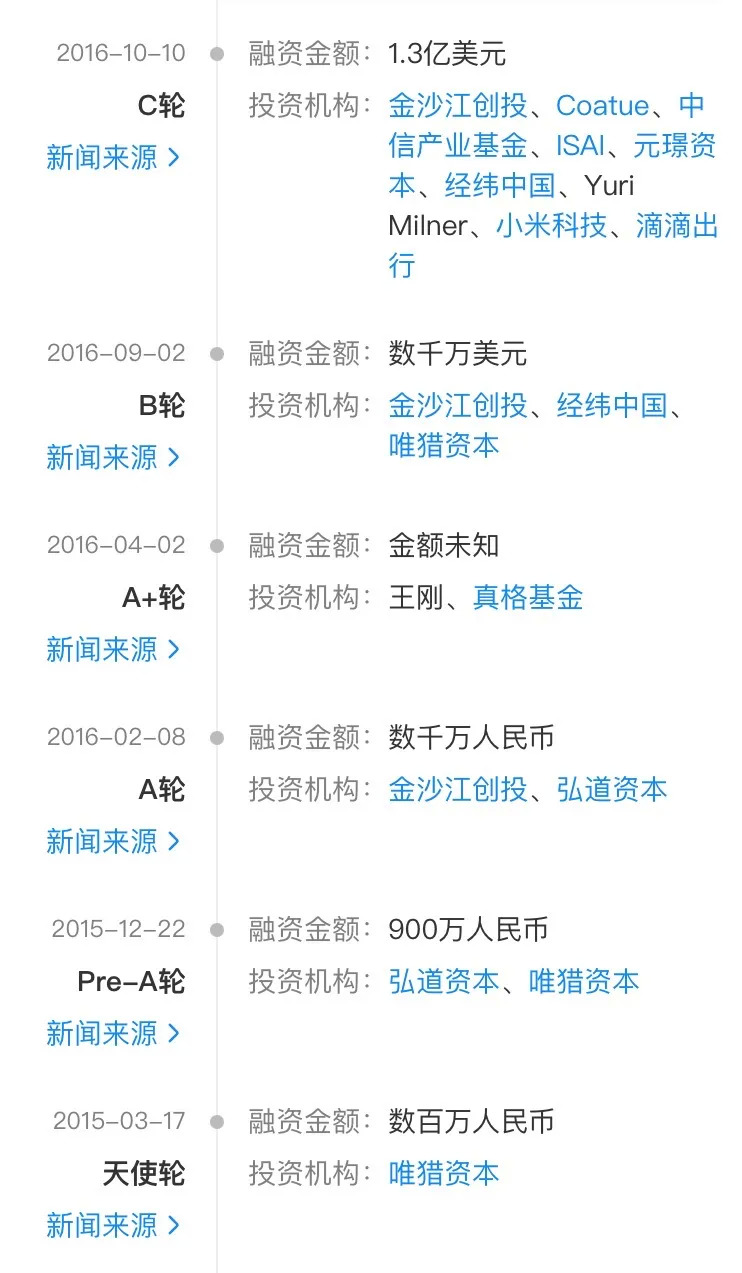Open 唯猎资本 in the 天使轮 round
Image resolution: width=742 pixels, height=1273 pixels.
[443, 1174]
